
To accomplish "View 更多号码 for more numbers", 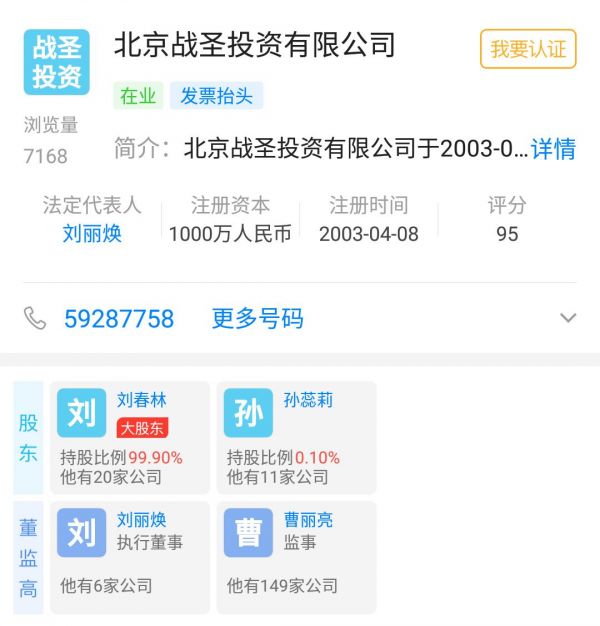I will (257, 319).
